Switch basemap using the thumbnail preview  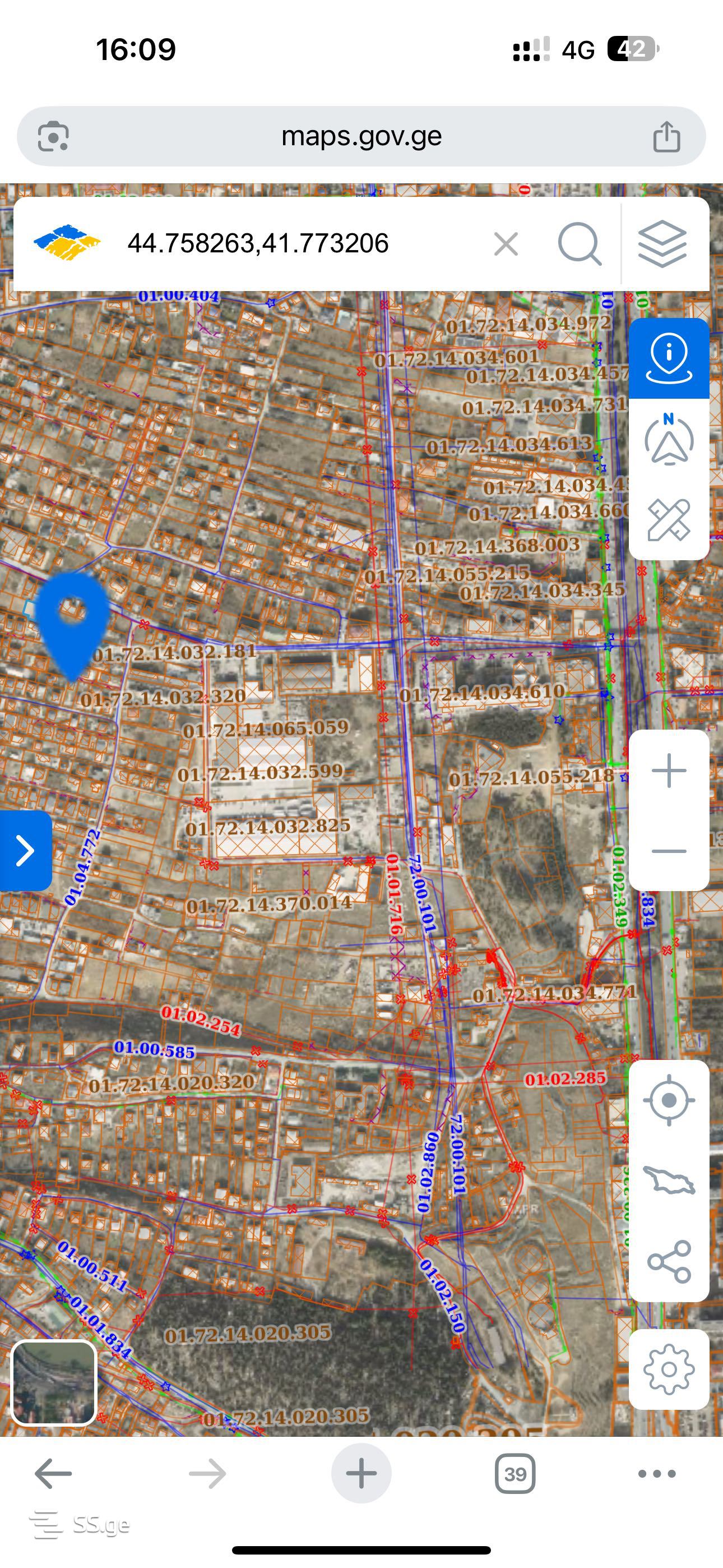click(x=54, y=1382)
